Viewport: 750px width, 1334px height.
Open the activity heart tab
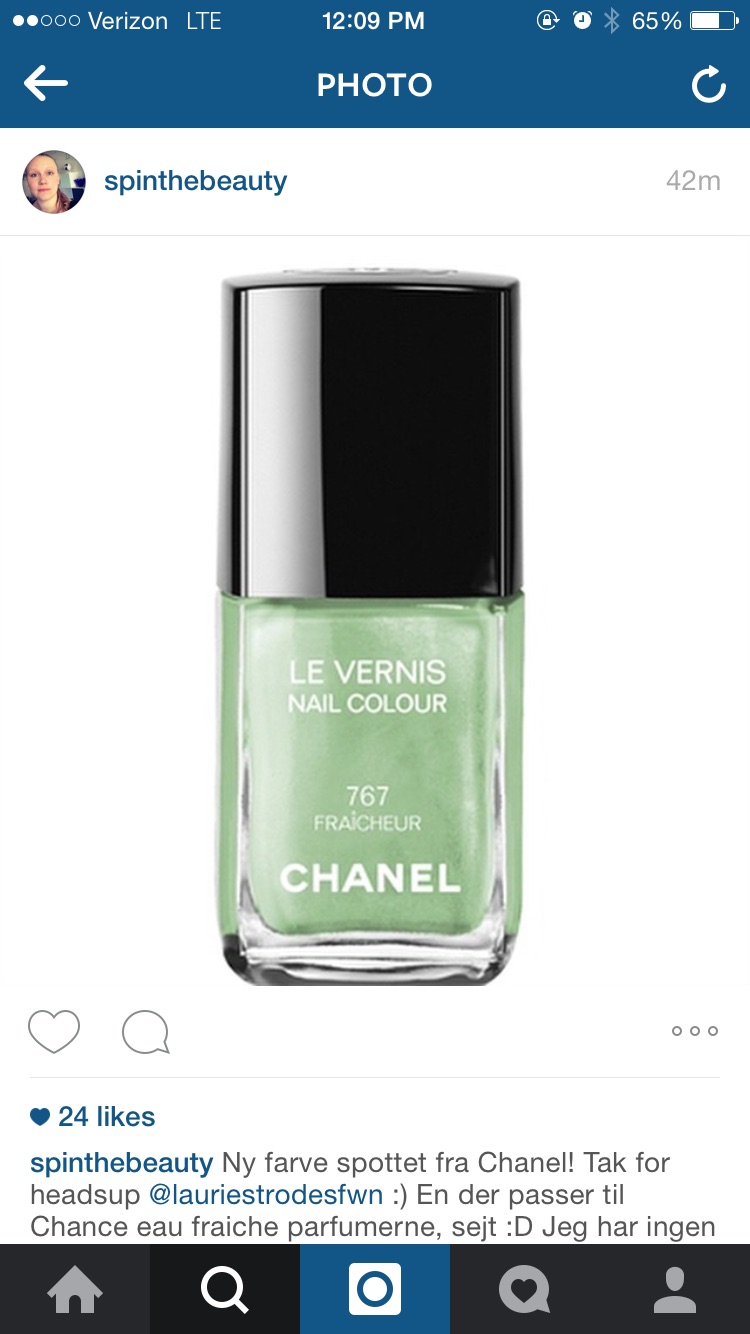tap(525, 1289)
